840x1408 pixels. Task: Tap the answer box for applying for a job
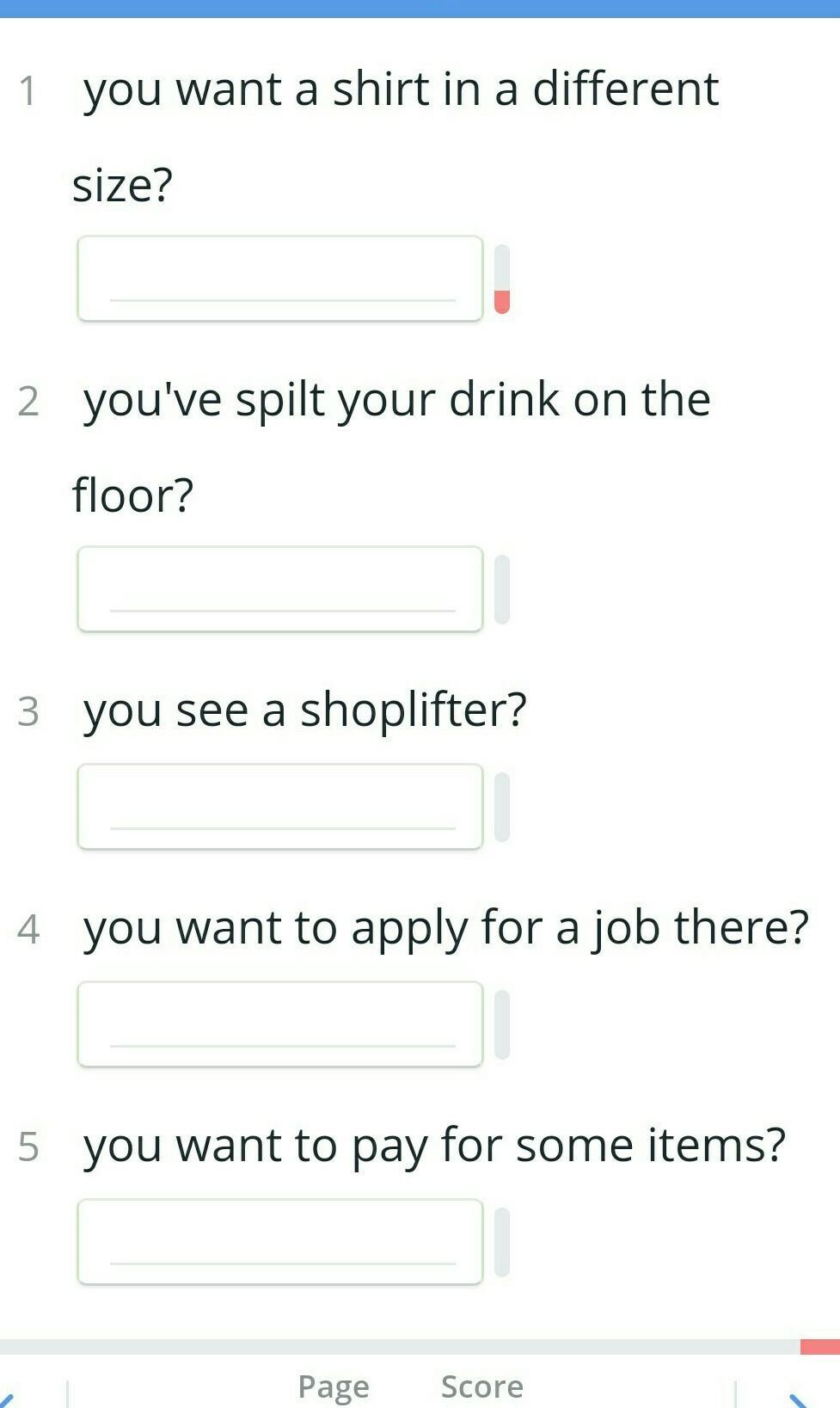click(280, 1024)
